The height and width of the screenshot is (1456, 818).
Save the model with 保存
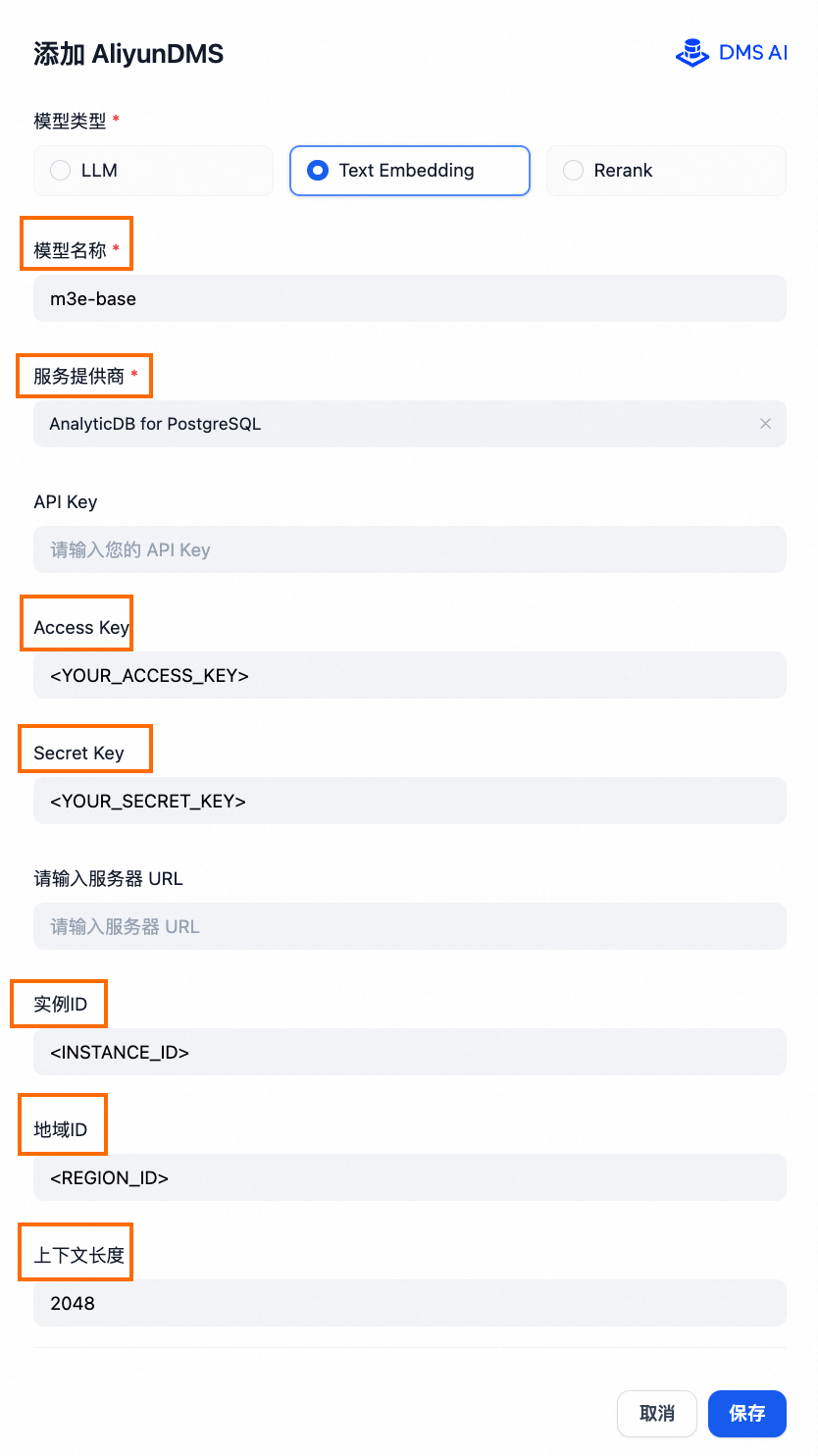(x=746, y=1414)
